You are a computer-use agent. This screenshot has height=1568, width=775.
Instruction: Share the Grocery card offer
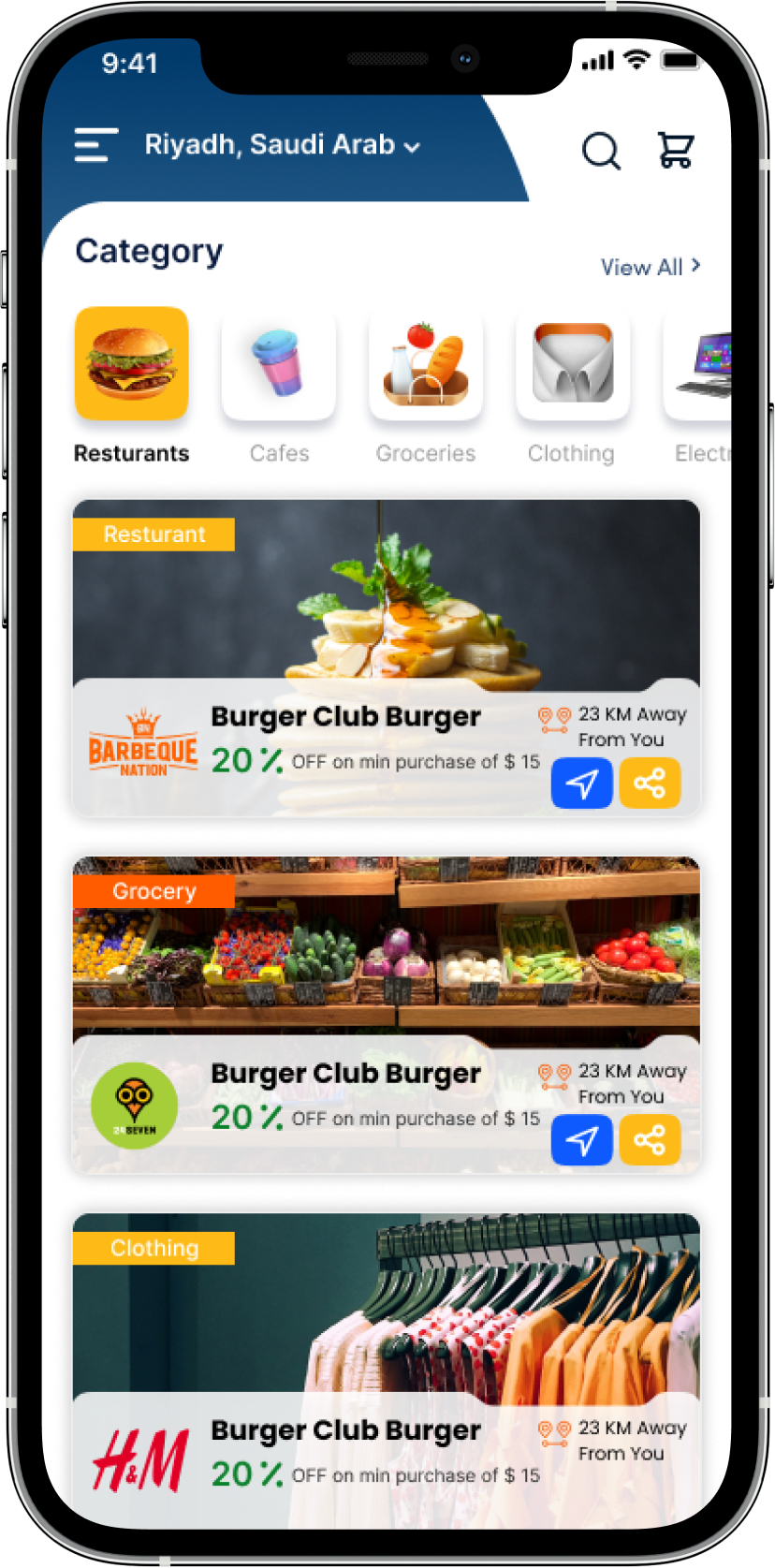[649, 1139]
